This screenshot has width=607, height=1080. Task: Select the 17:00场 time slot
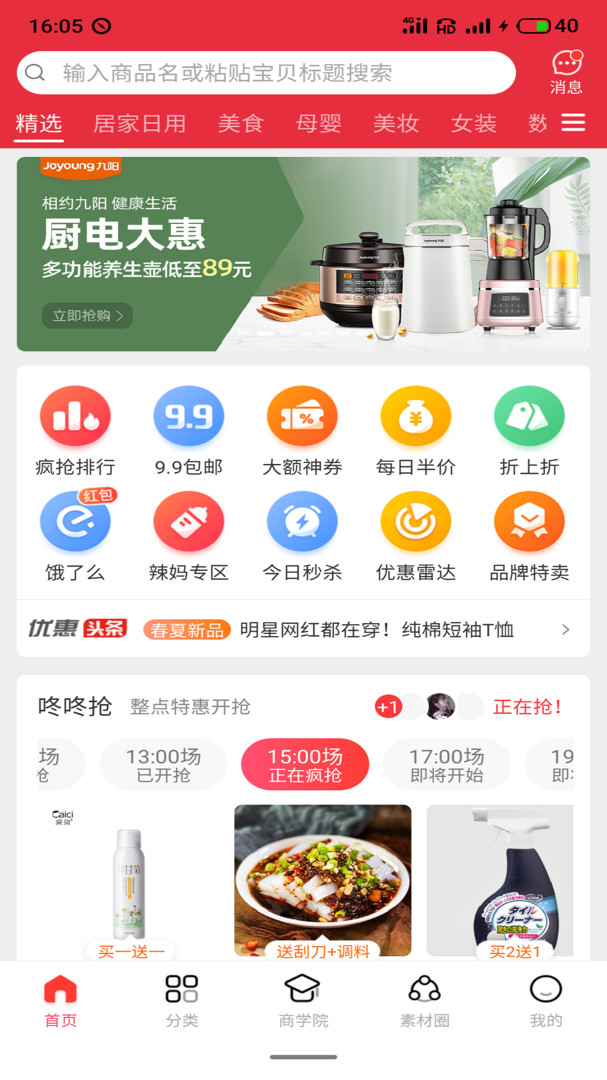click(x=446, y=765)
